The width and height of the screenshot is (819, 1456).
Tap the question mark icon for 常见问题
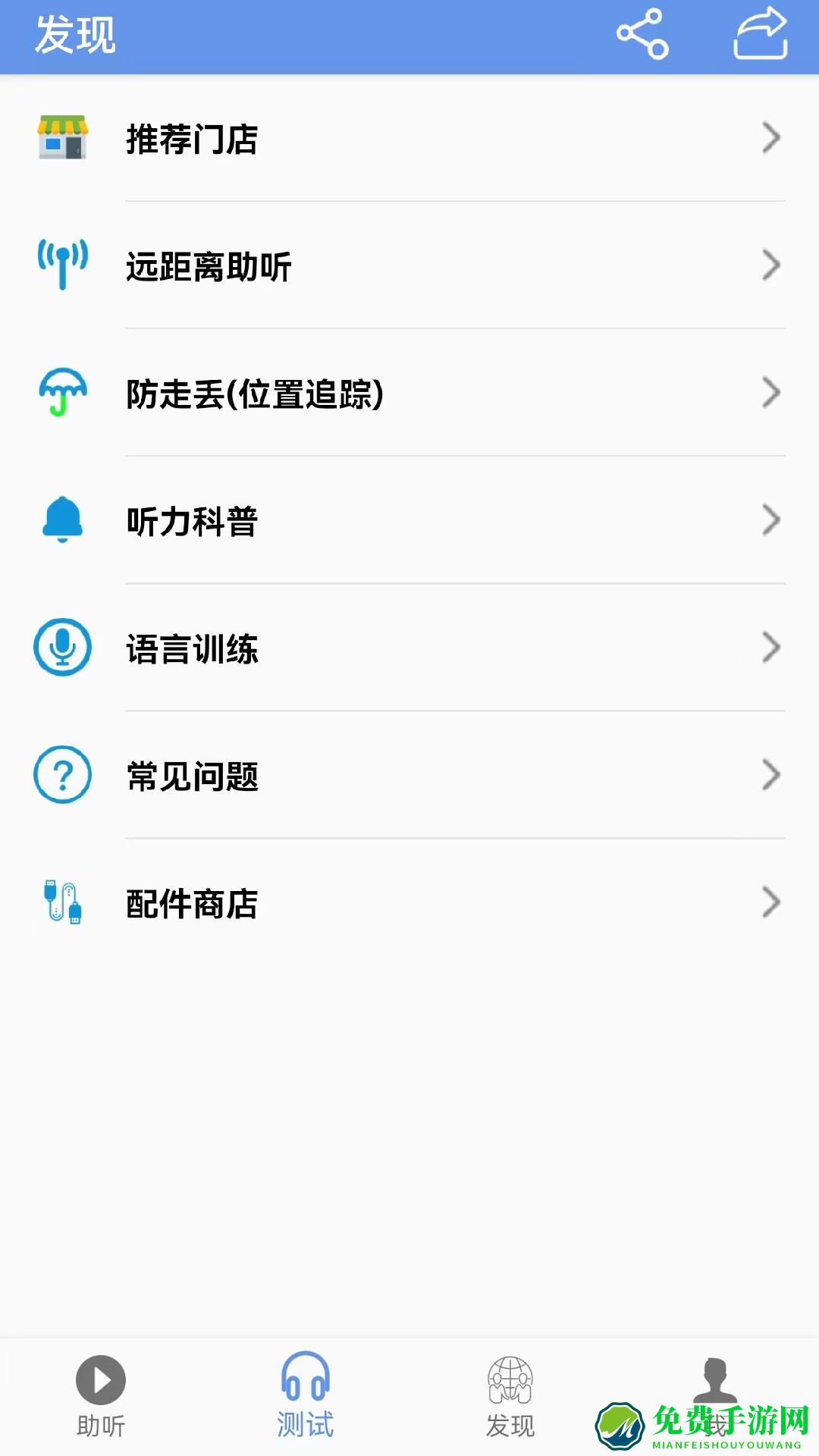64,775
